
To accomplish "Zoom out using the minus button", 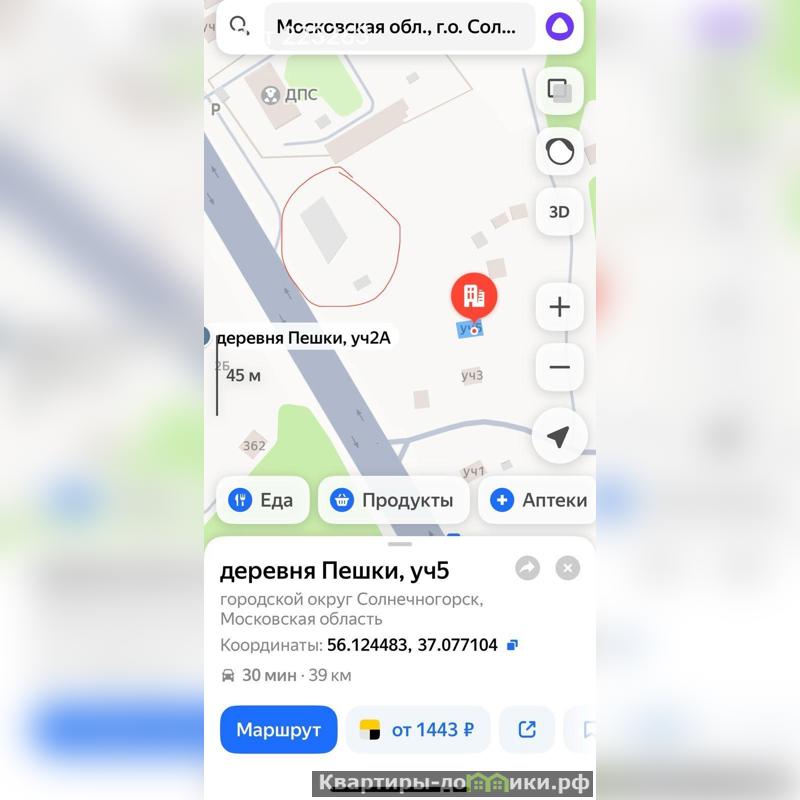I will (559, 367).
